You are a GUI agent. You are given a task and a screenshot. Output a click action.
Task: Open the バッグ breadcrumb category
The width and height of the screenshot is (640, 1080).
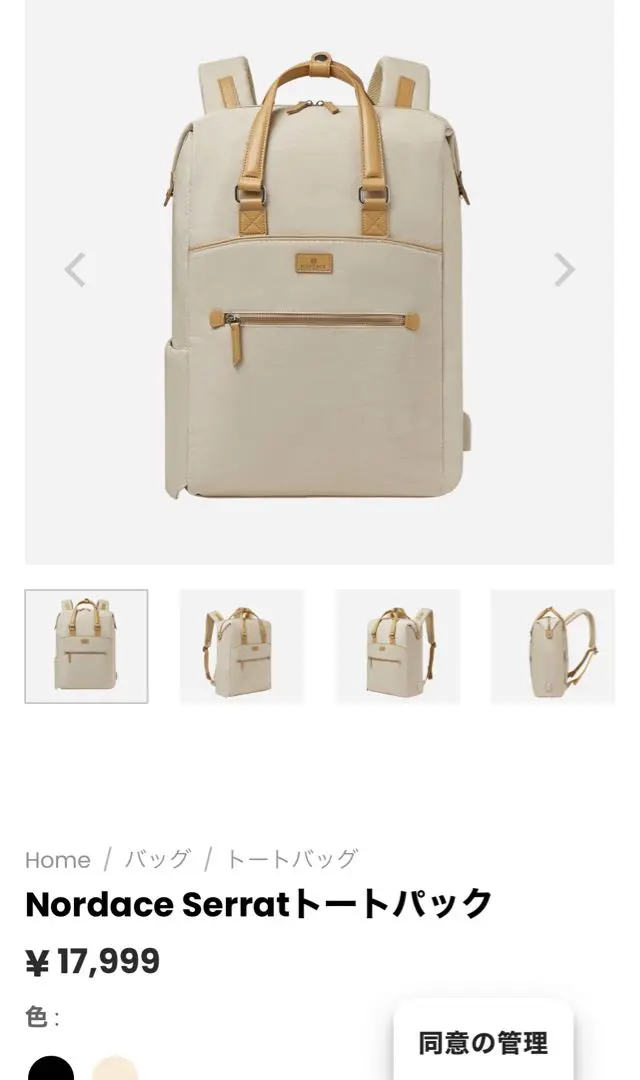[x=156, y=859]
